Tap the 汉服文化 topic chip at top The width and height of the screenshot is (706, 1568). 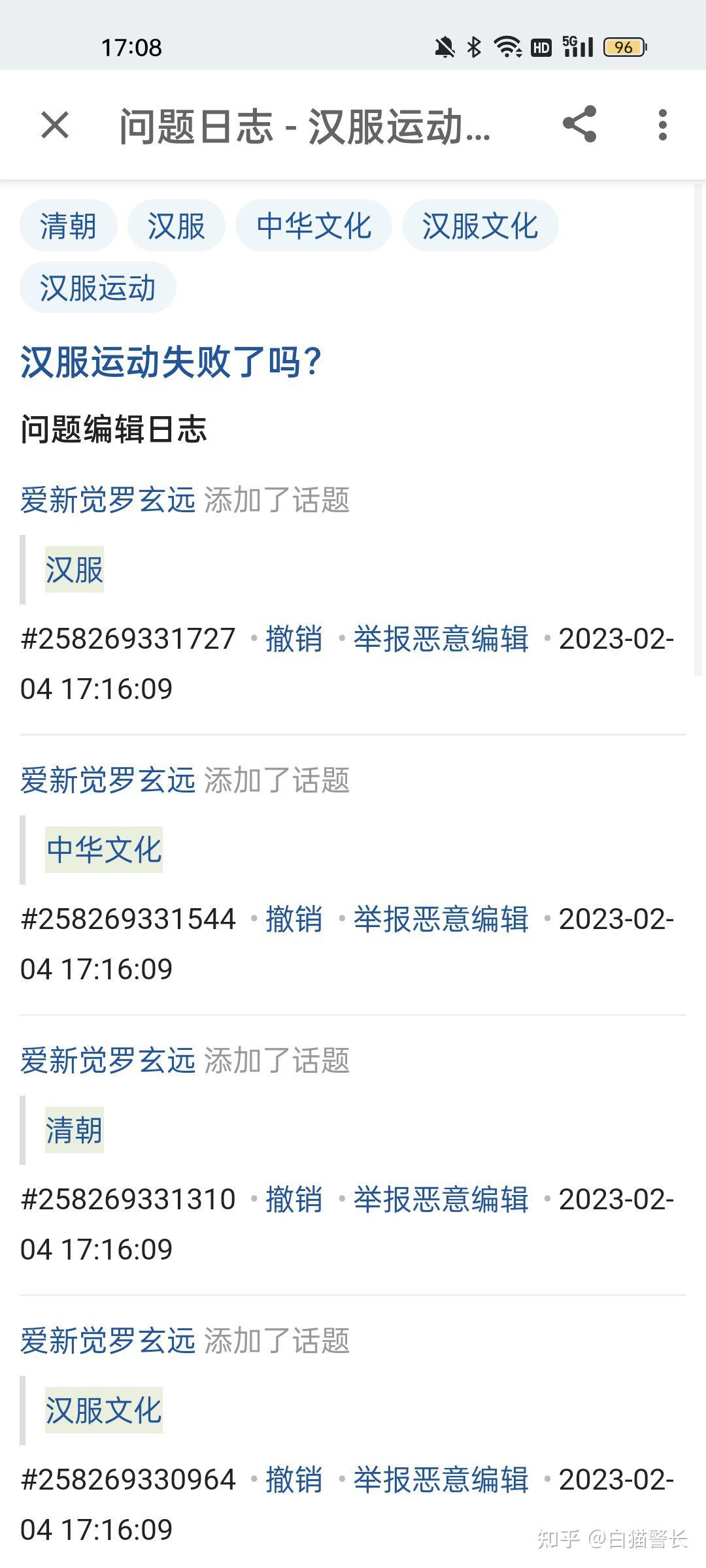[480, 226]
